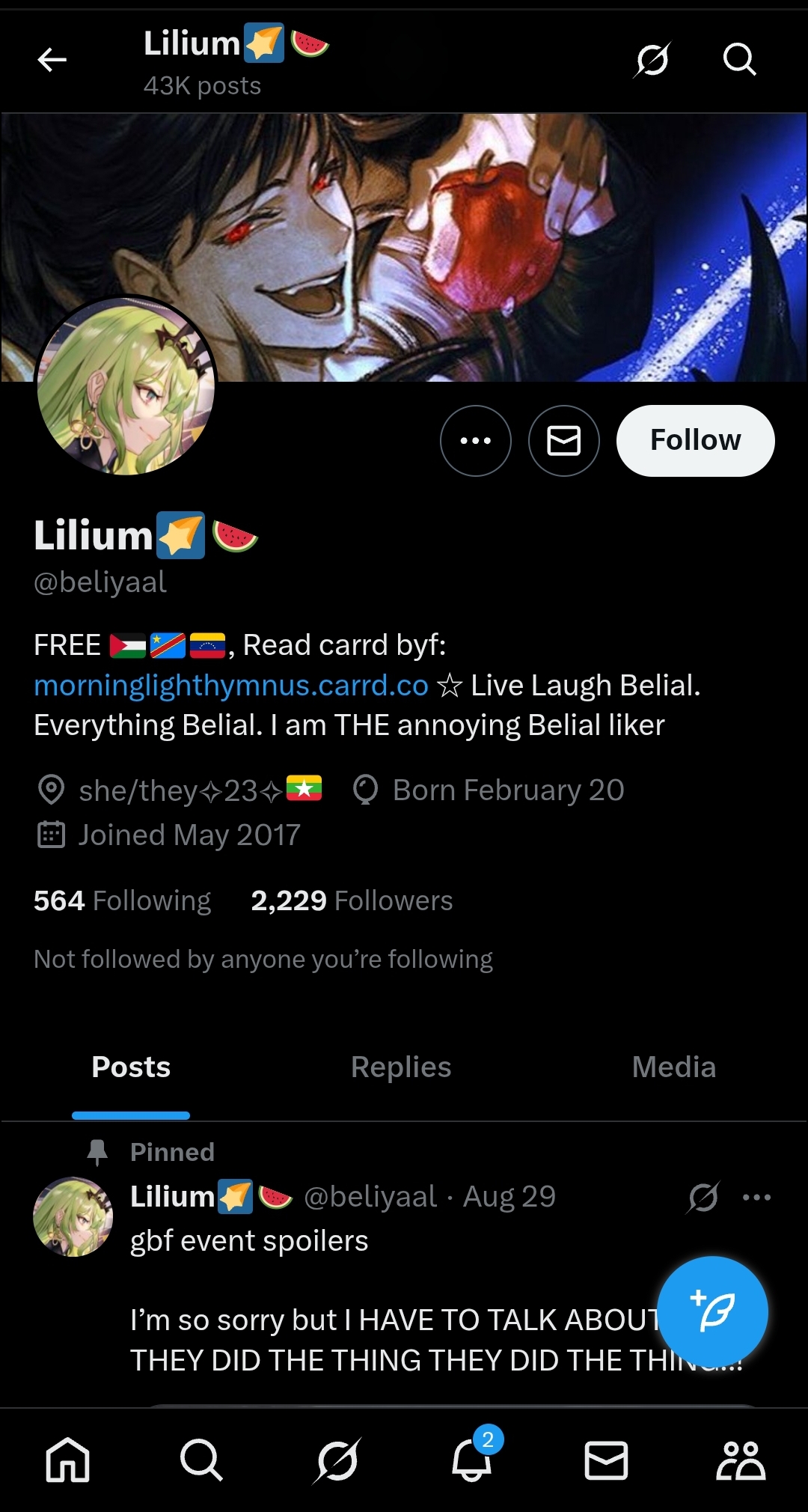
Task: Switch to the Replies tab
Action: (401, 1067)
